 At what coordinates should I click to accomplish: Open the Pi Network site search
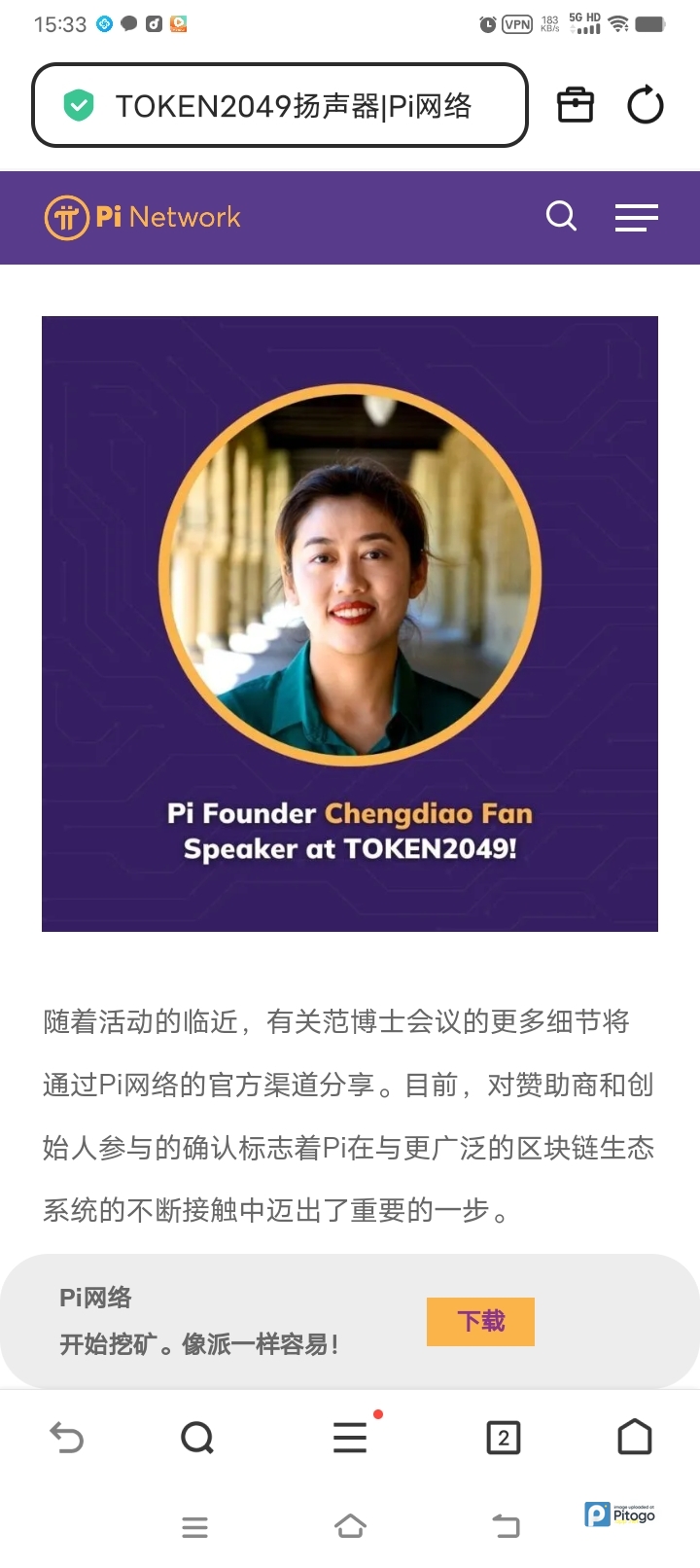pos(561,216)
